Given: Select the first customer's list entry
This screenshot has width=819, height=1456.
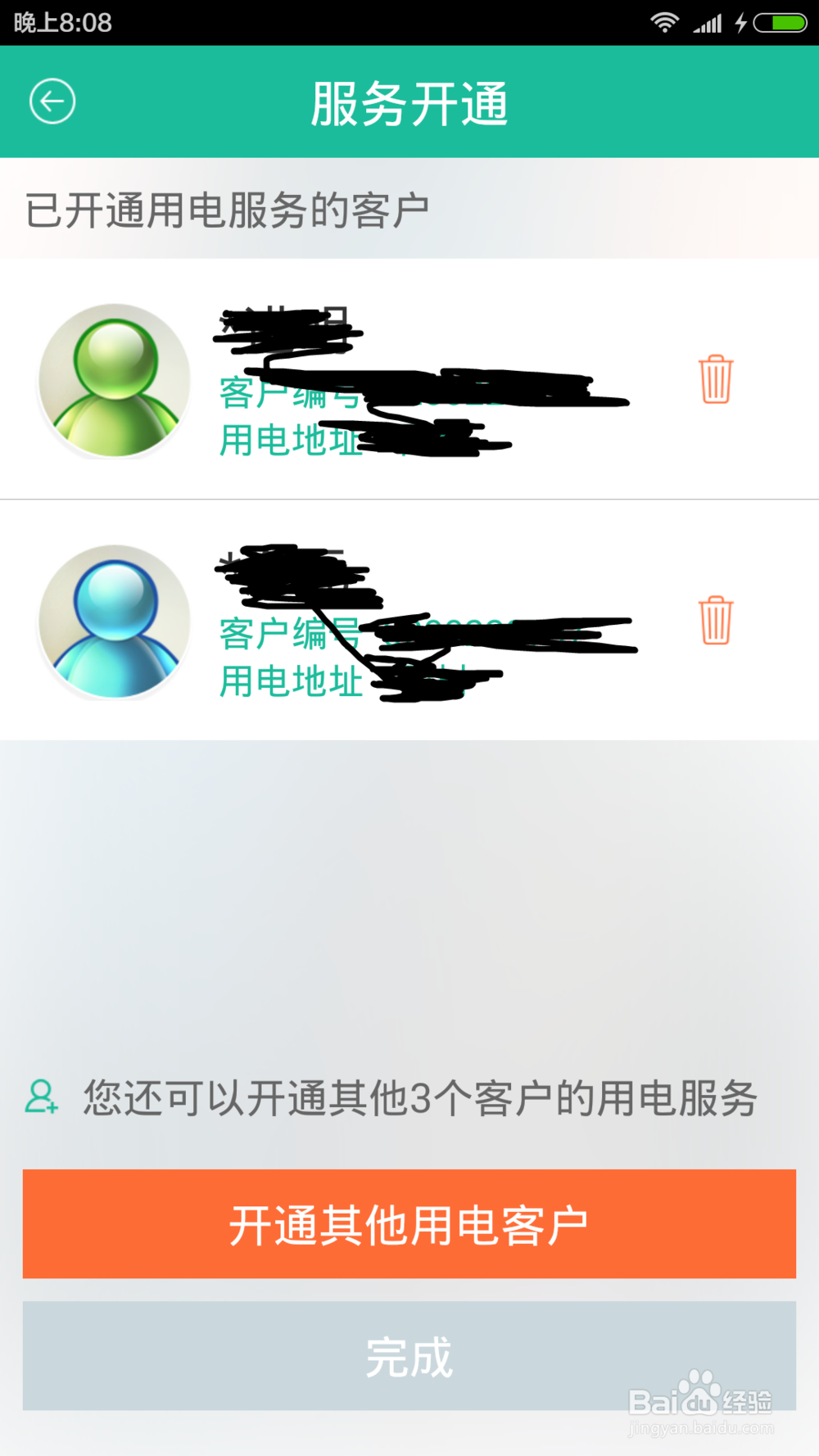Looking at the screenshot, I should point(369,381).
